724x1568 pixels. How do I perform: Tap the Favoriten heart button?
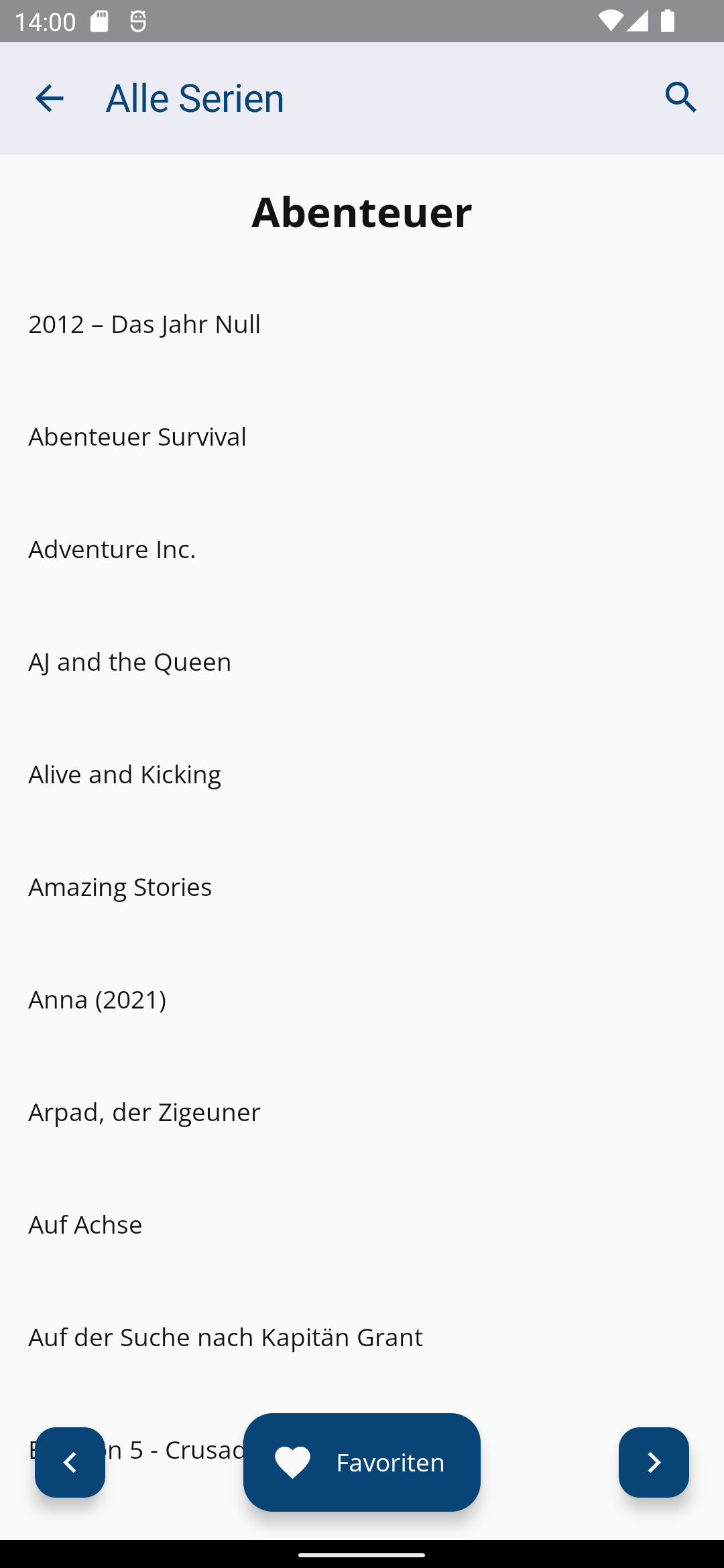361,1462
